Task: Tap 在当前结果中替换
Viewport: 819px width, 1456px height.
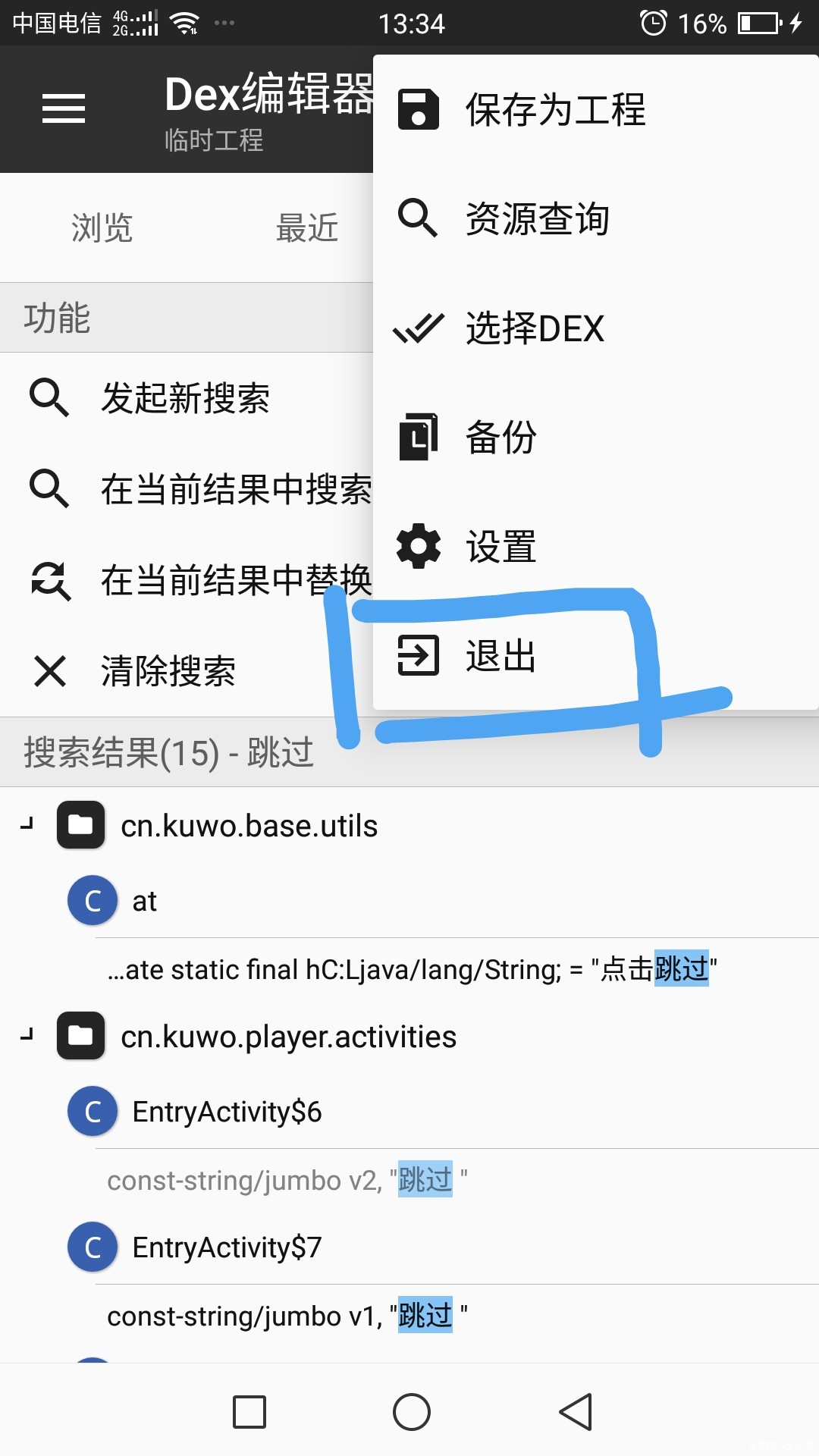Action: pyautogui.click(x=235, y=581)
